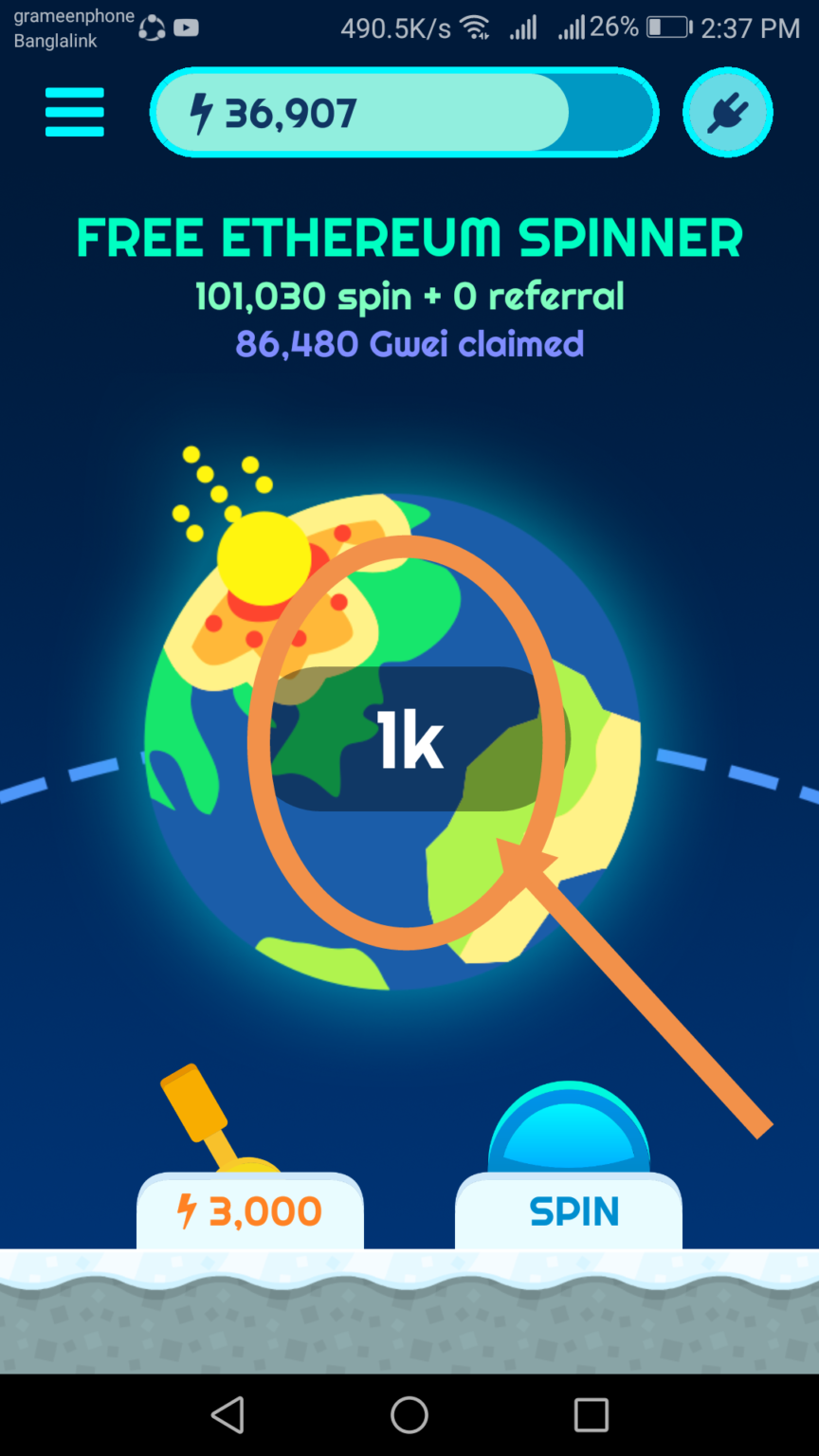Viewport: 819px width, 1456px height.
Task: Tap the 36,907 energy bar
Action: tap(404, 114)
